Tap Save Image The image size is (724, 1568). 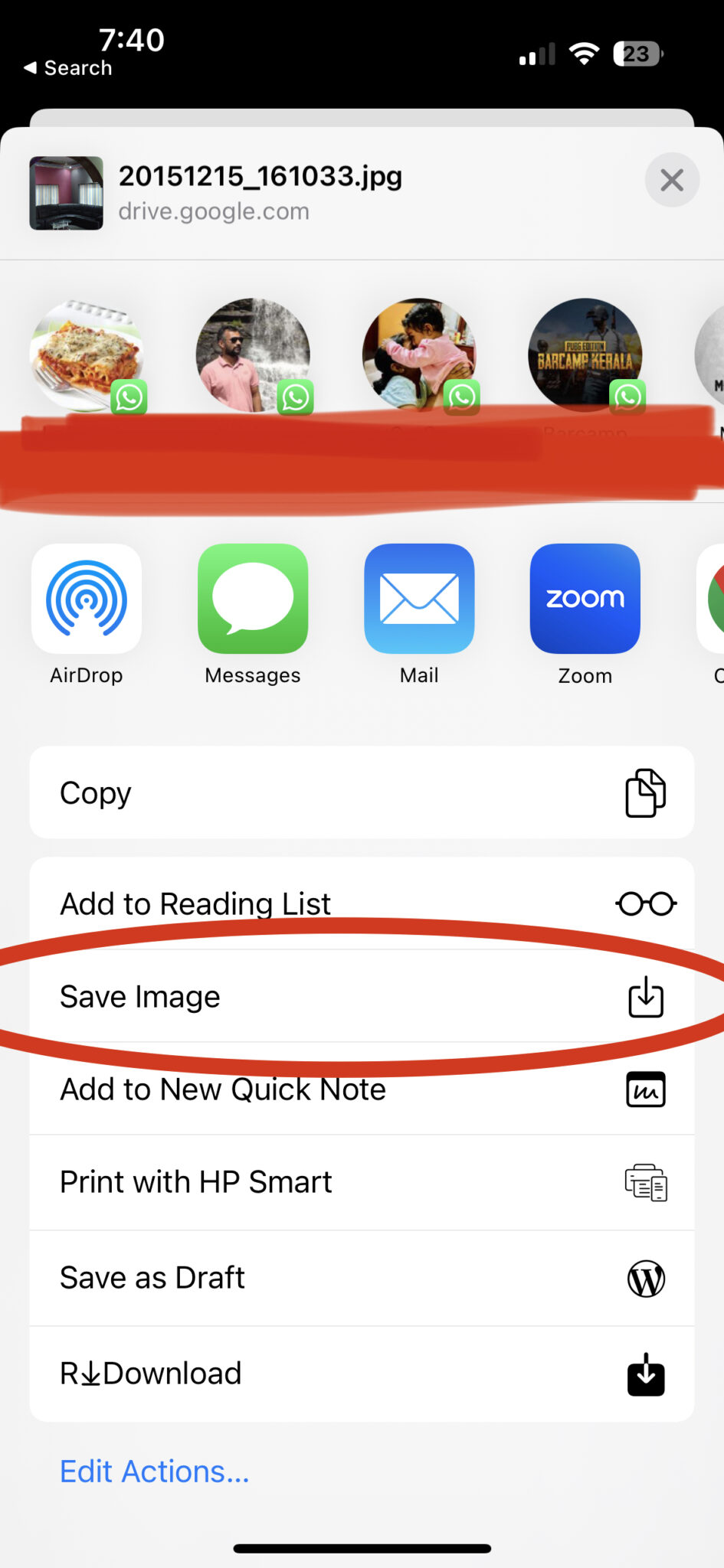click(362, 996)
